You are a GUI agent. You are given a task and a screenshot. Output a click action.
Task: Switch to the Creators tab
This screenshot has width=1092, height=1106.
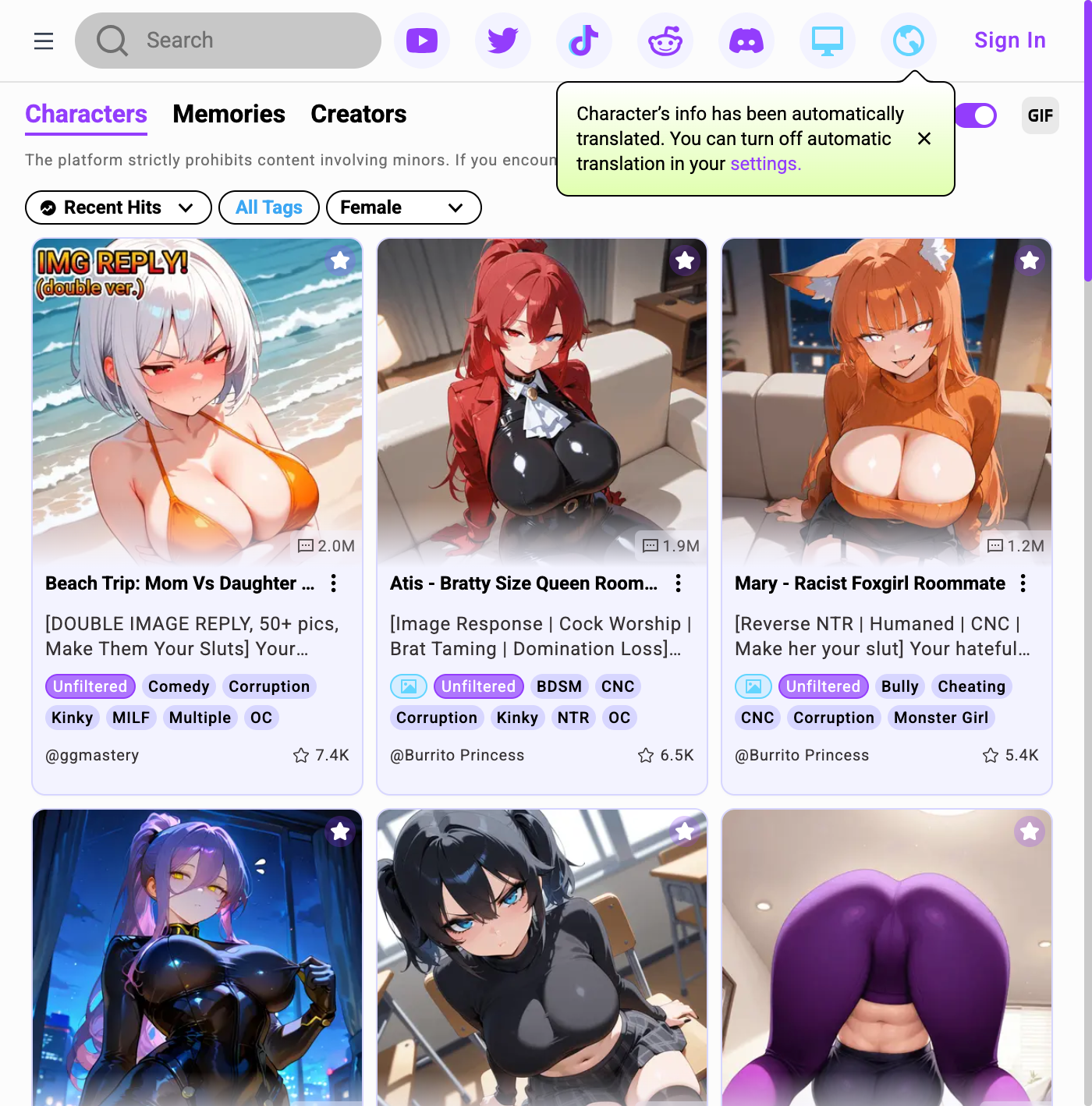358,115
